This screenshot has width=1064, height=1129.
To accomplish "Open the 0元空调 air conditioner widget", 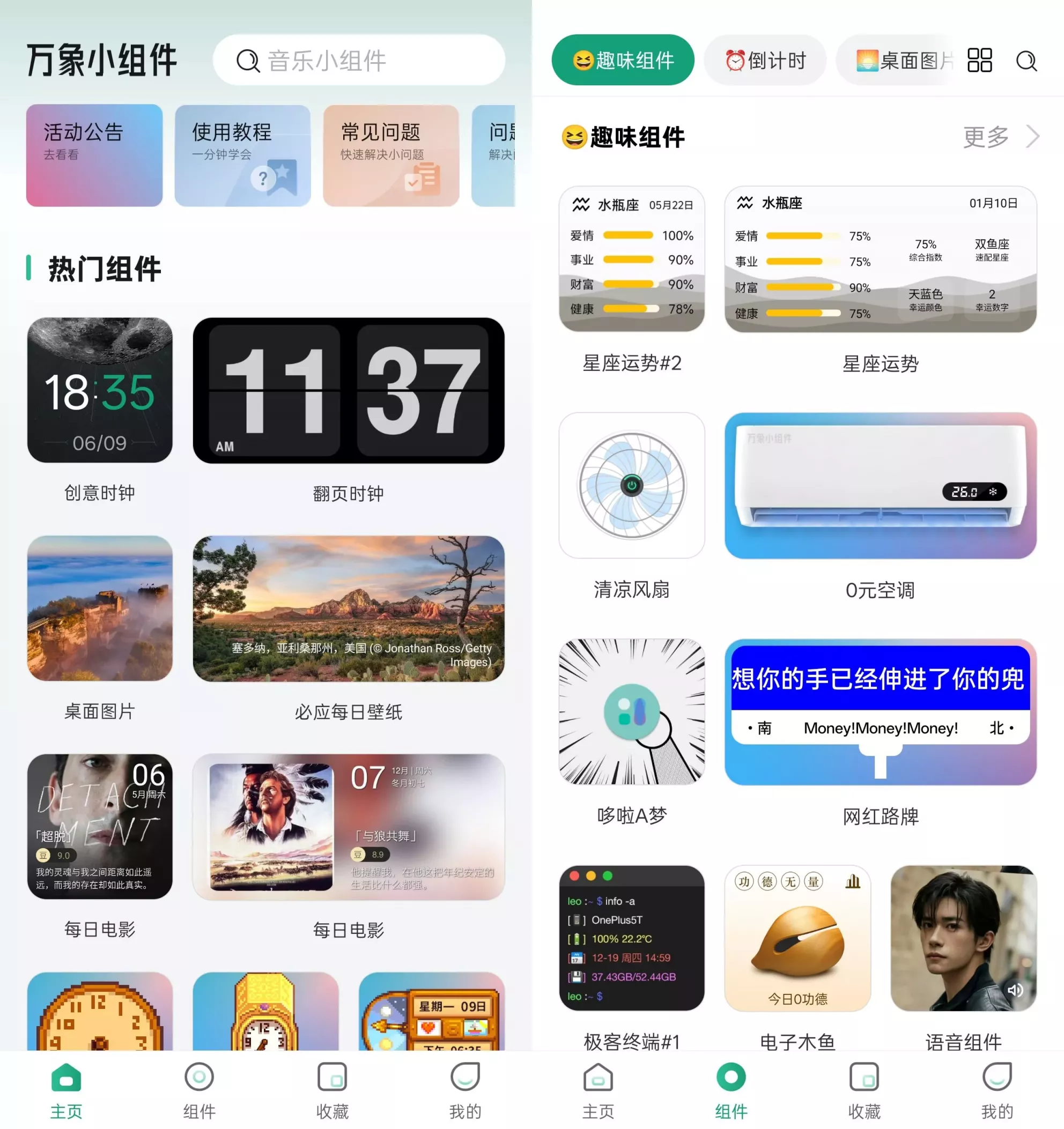I will (880, 485).
